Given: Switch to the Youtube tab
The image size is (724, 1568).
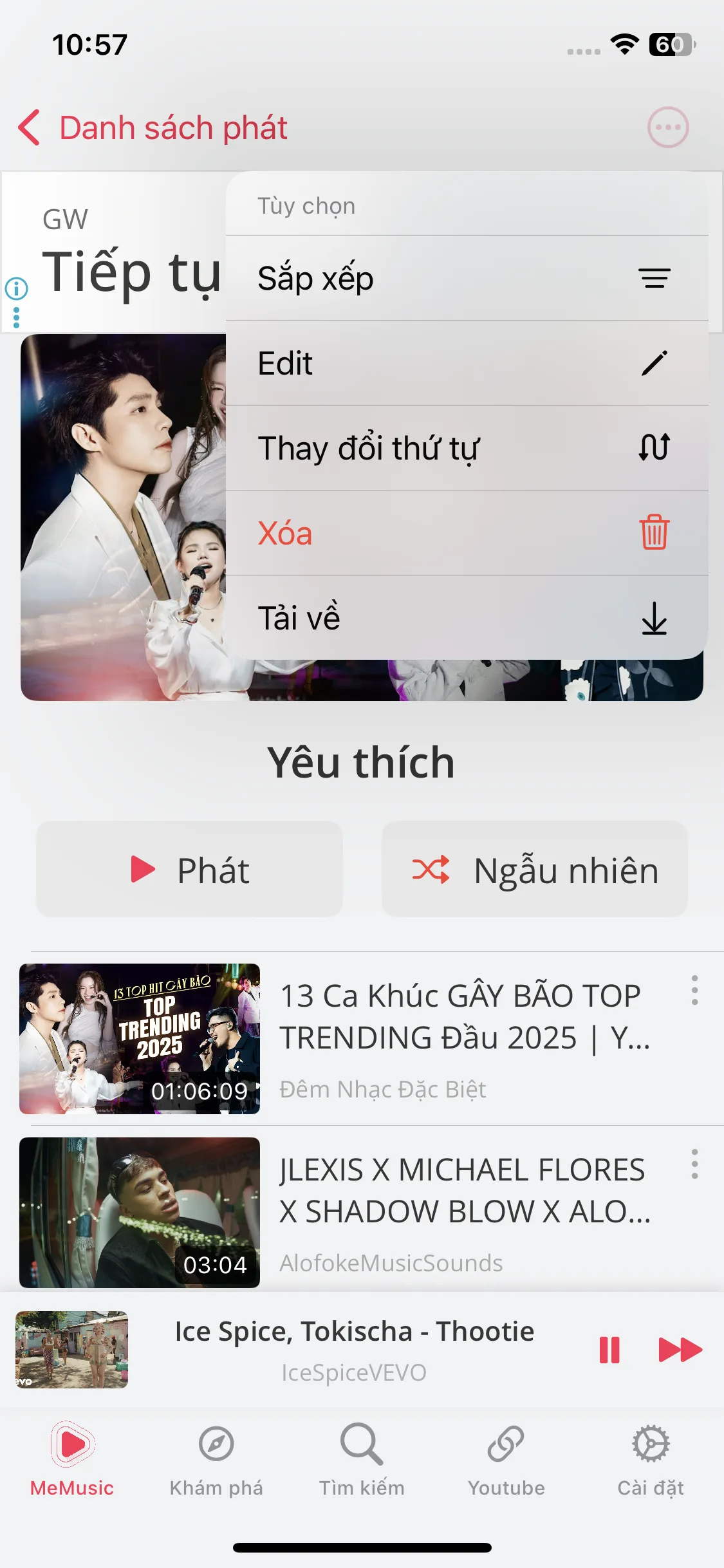Looking at the screenshot, I should tap(506, 1459).
